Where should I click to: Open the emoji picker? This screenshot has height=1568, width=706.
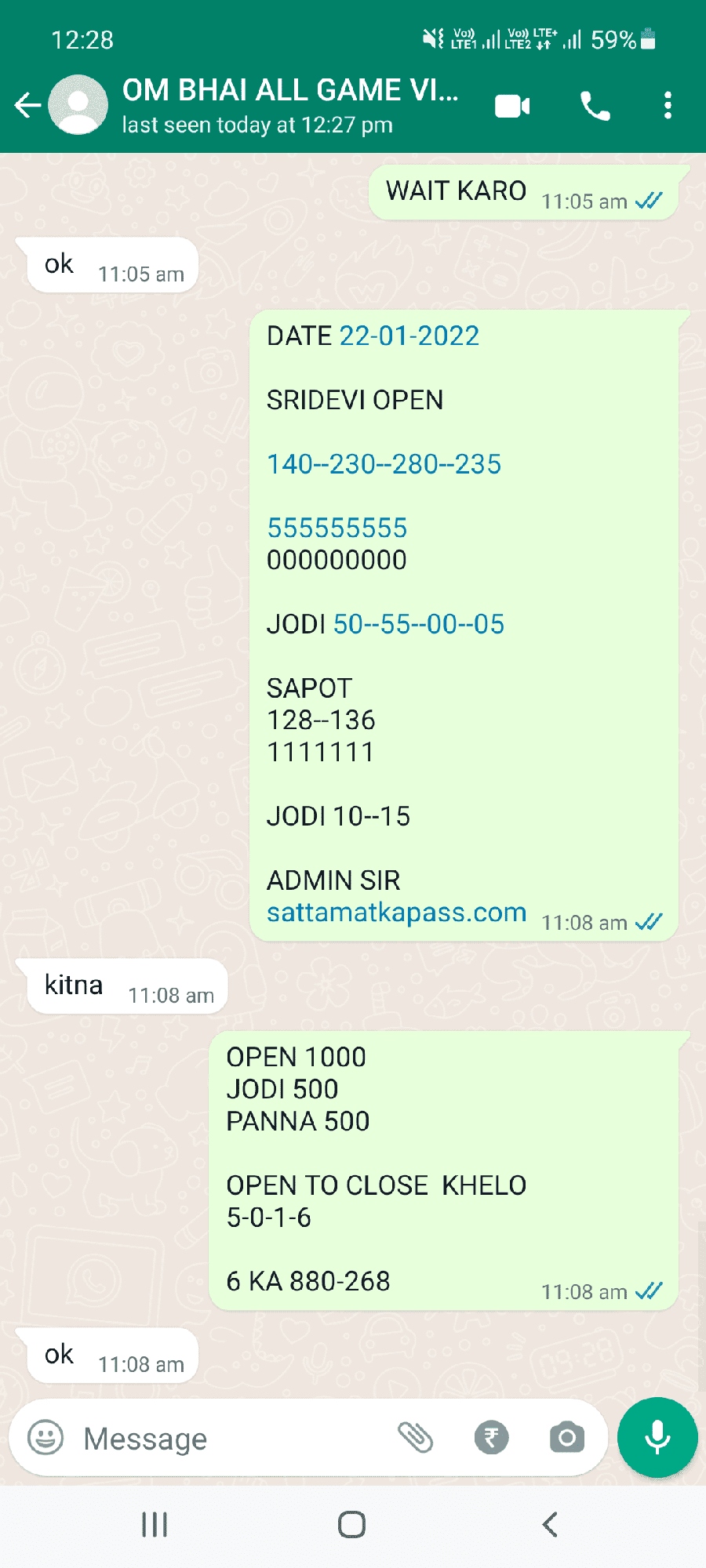coord(45,1438)
